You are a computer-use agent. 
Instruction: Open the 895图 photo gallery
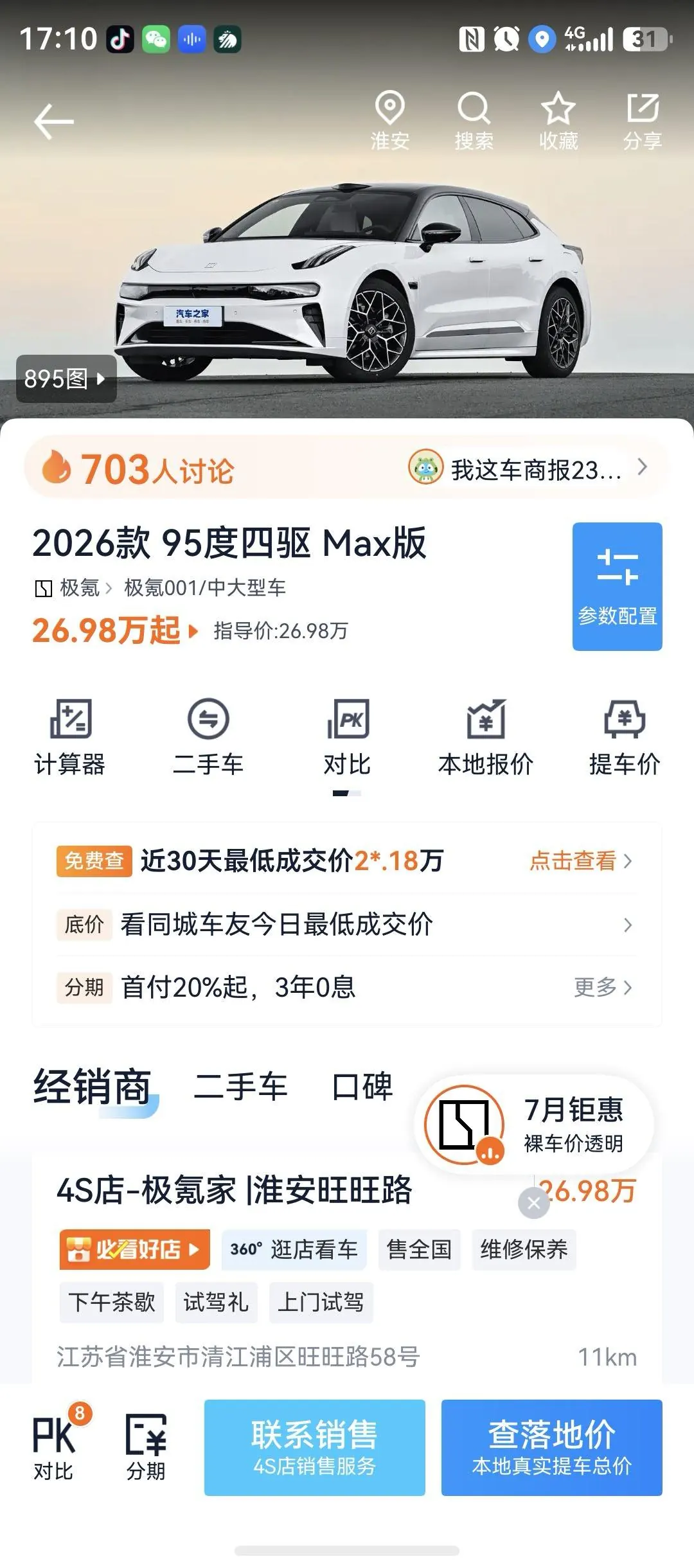(66, 379)
